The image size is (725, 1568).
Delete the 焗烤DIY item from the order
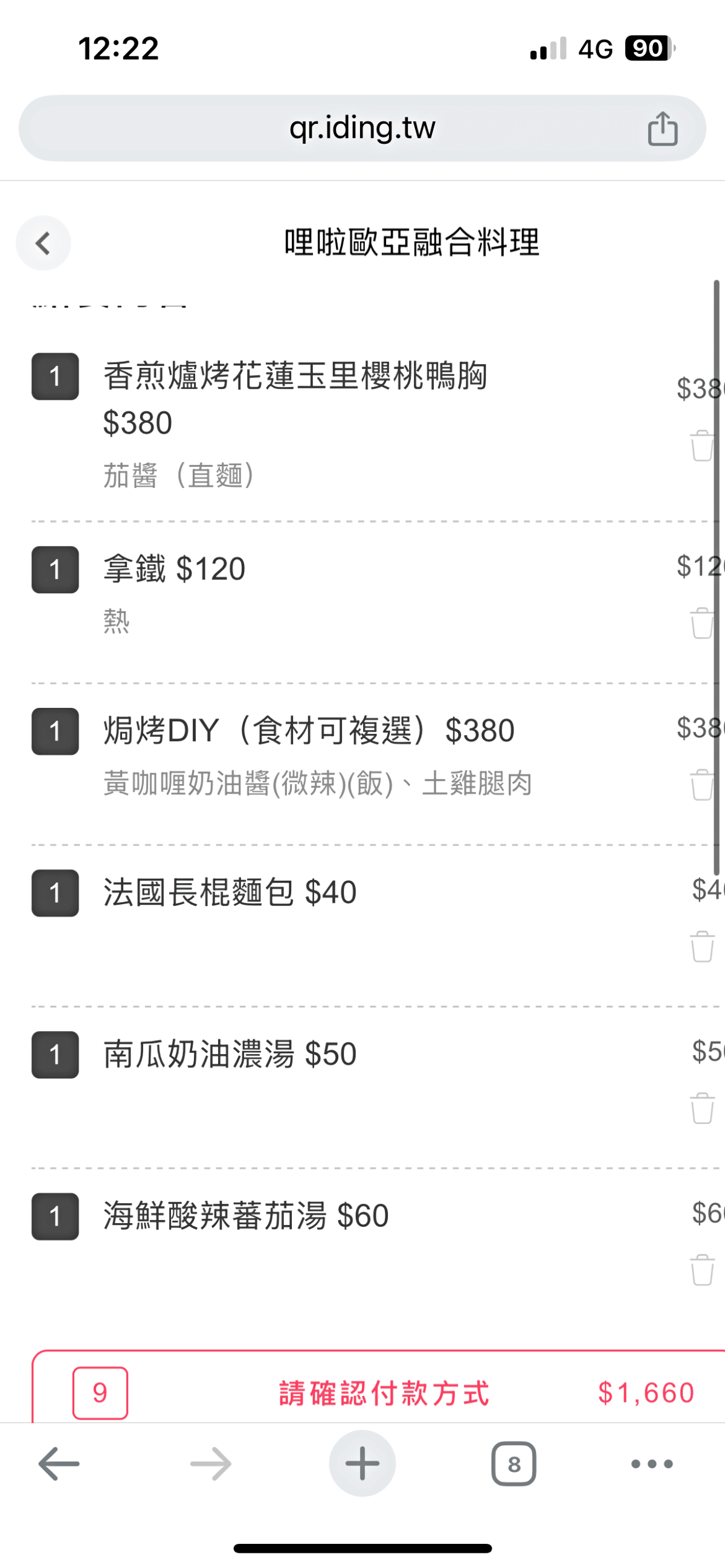click(702, 784)
